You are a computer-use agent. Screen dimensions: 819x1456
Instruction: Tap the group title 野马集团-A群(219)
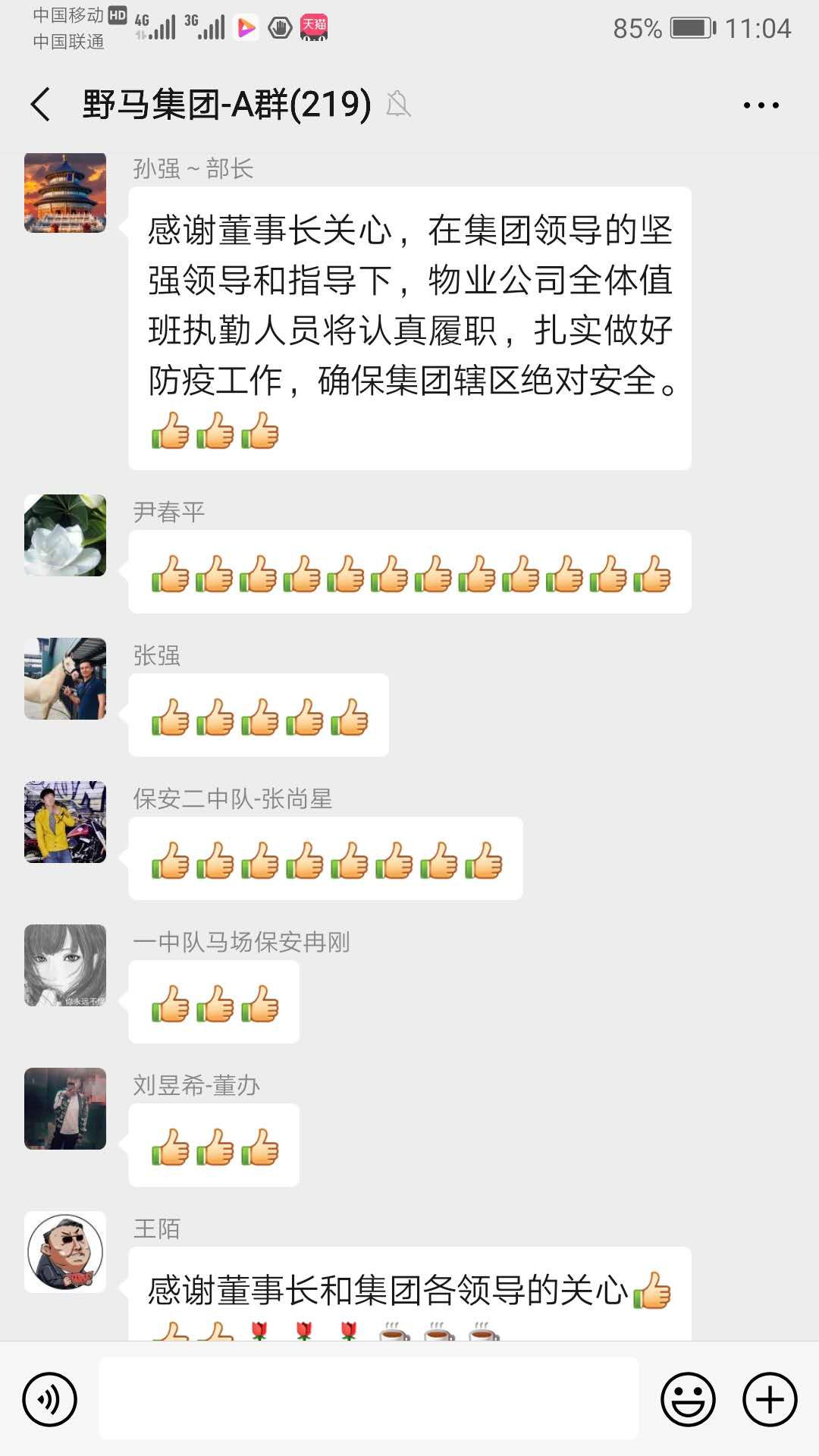click(224, 105)
